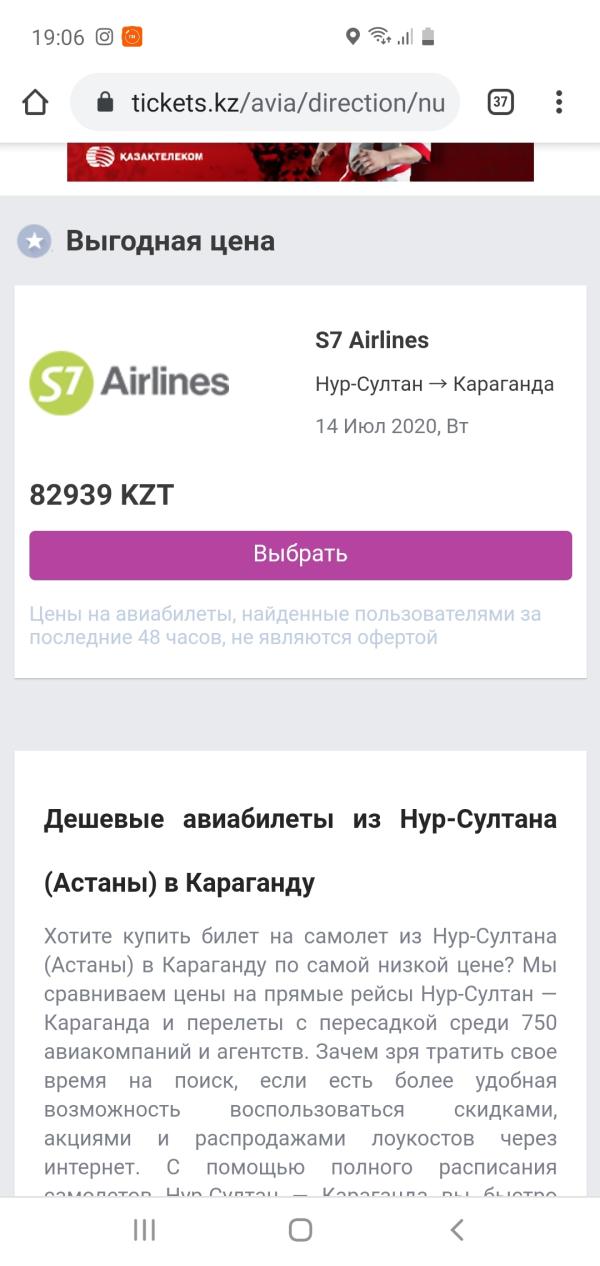The image size is (600, 1266).
Task: Open Chrome's three-dot overflow menu
Action: tap(559, 102)
